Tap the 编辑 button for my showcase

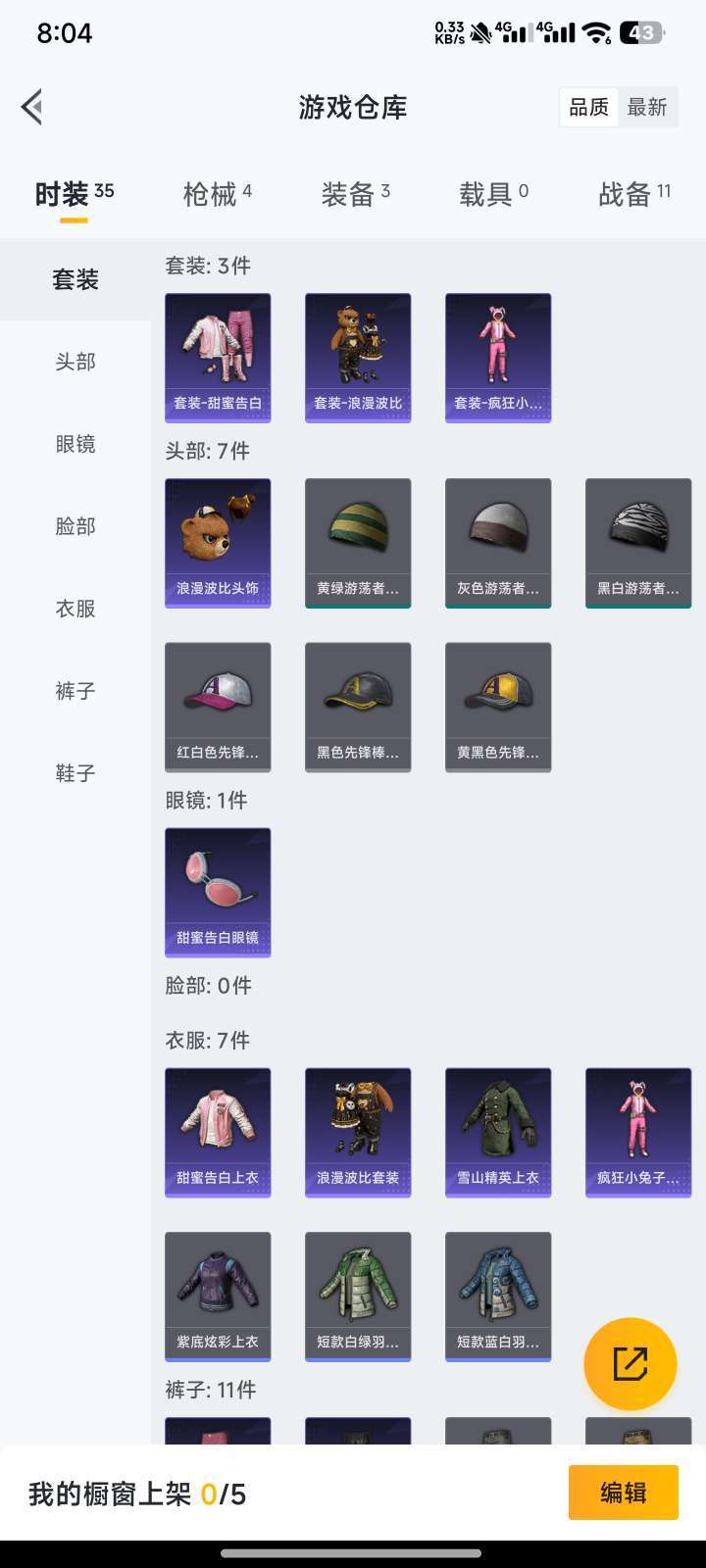(624, 1493)
